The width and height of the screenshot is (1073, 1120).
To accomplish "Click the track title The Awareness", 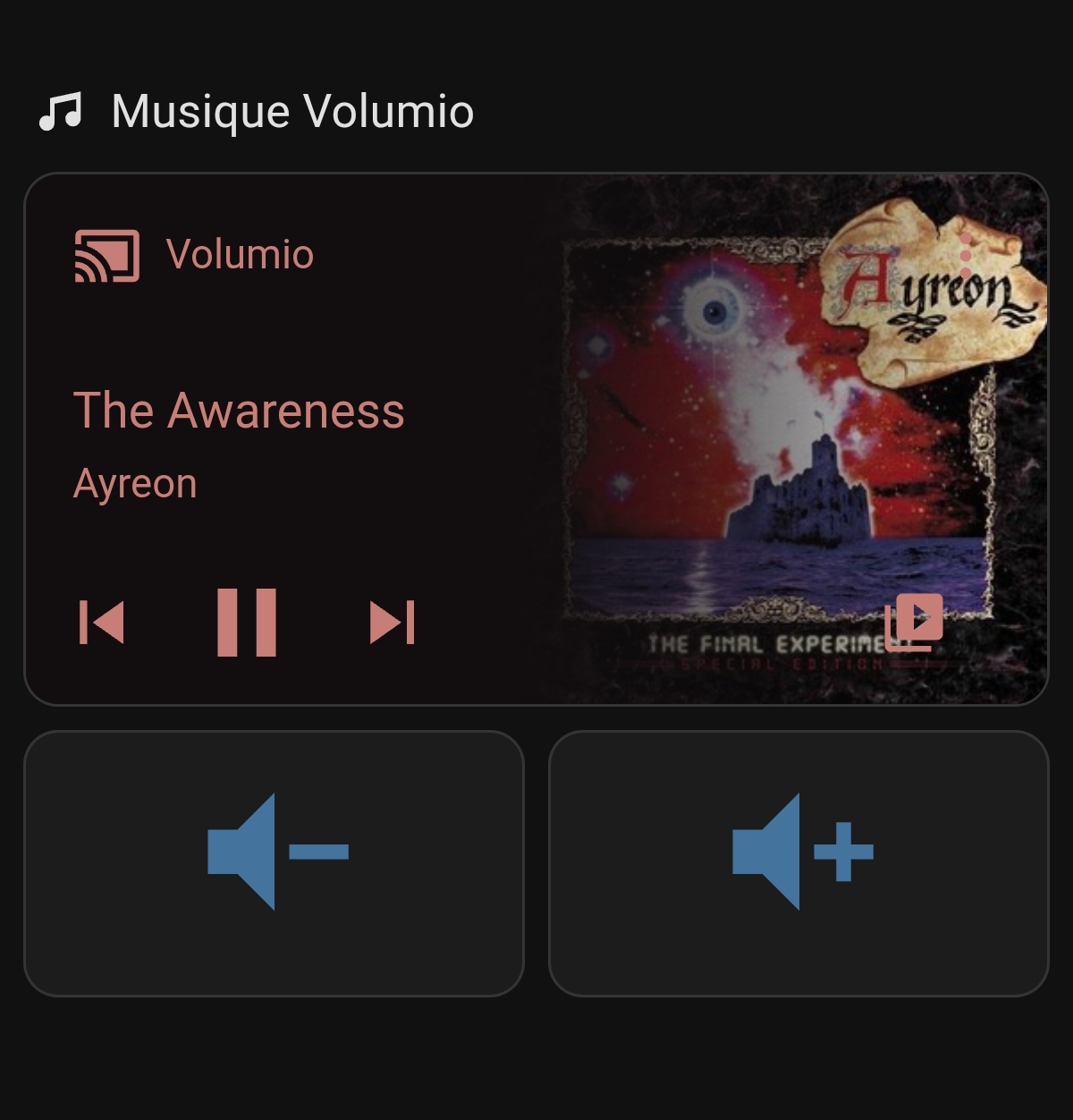I will pyautogui.click(x=239, y=409).
